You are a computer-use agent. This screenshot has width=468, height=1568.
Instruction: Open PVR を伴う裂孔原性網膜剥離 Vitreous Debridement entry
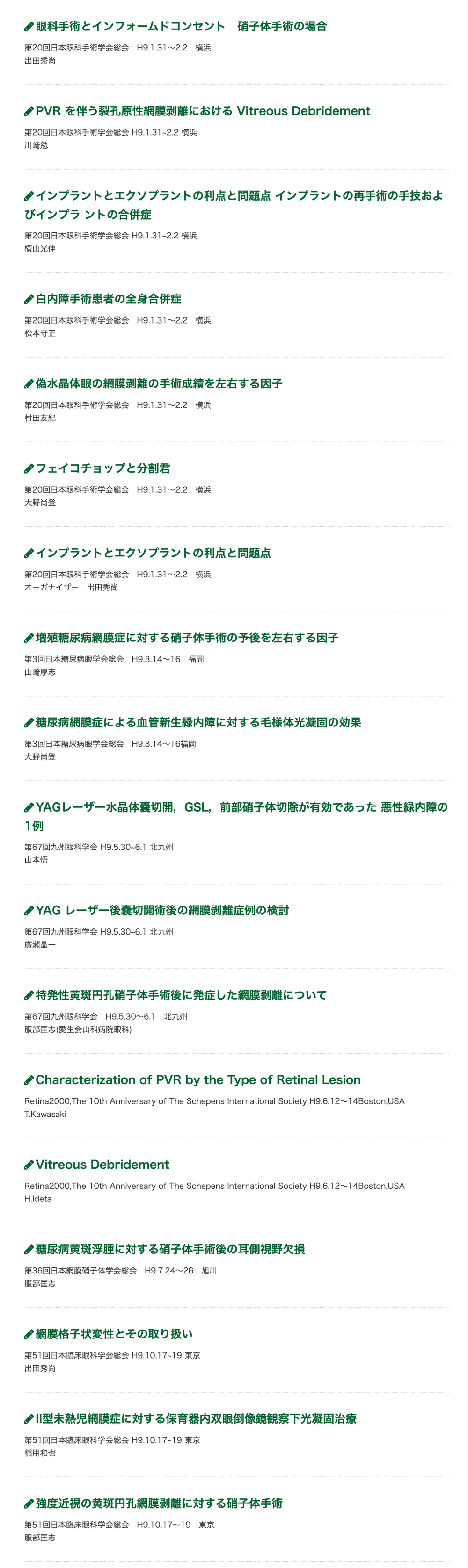[x=202, y=111]
